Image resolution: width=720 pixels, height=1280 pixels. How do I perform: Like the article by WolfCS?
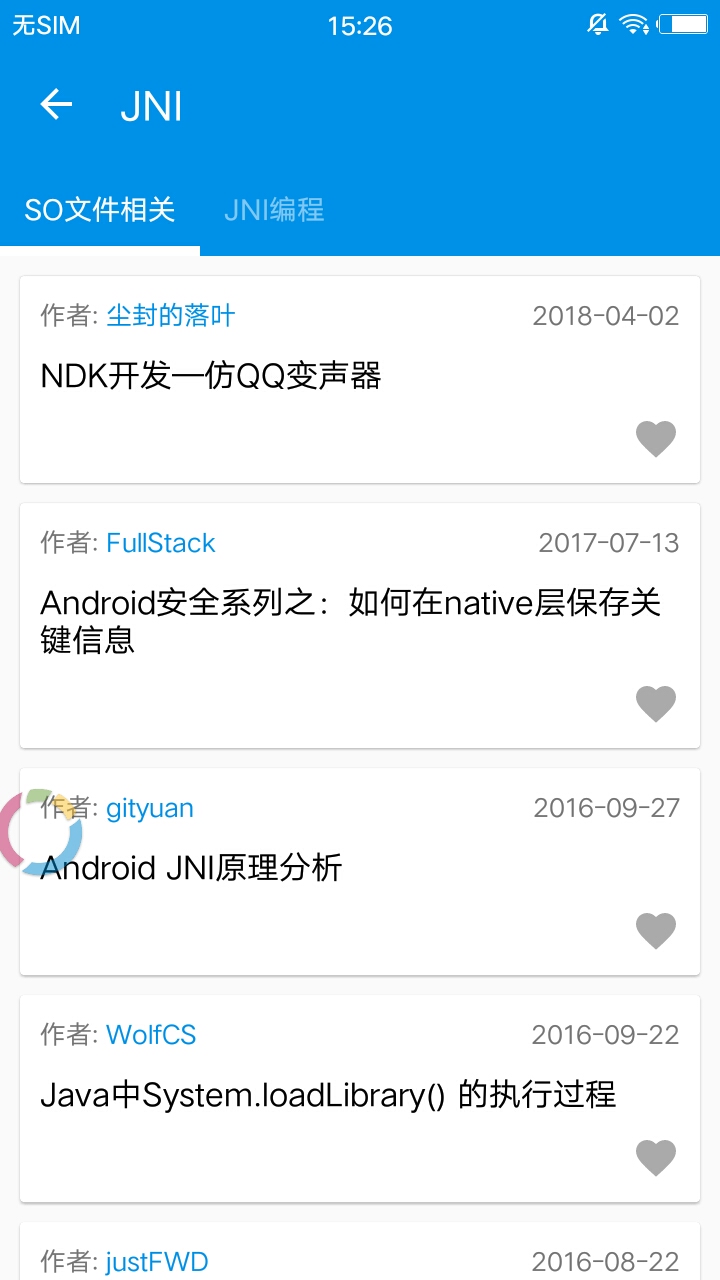656,1158
